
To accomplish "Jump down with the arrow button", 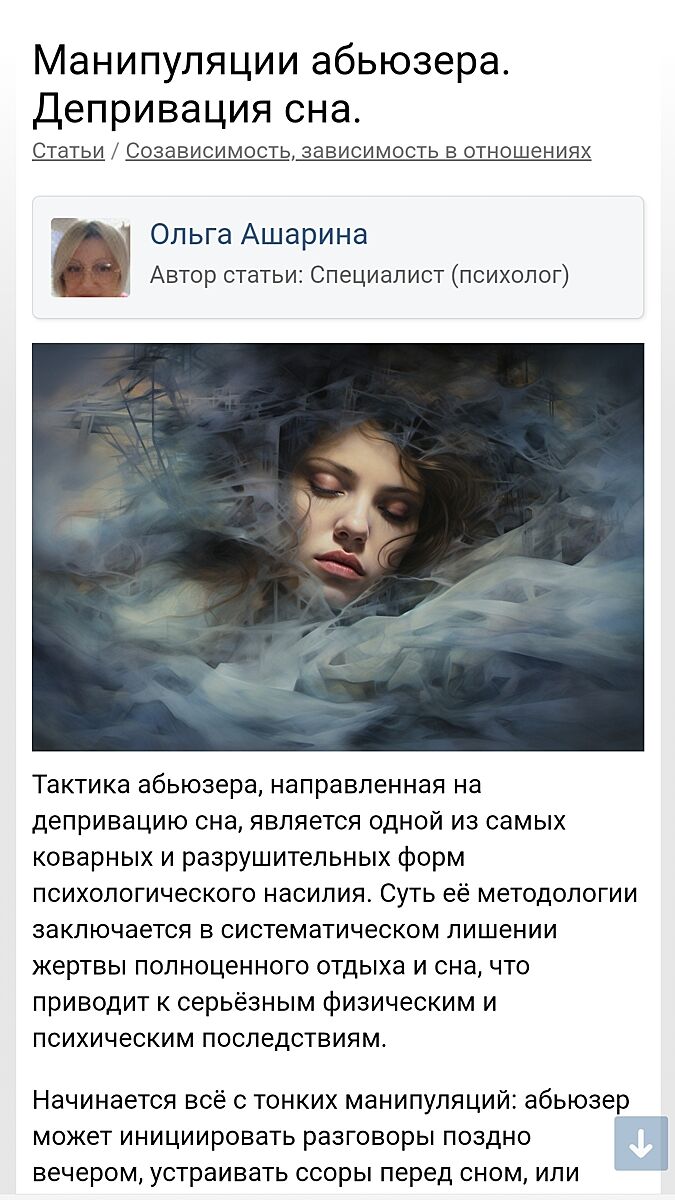I will point(640,1143).
